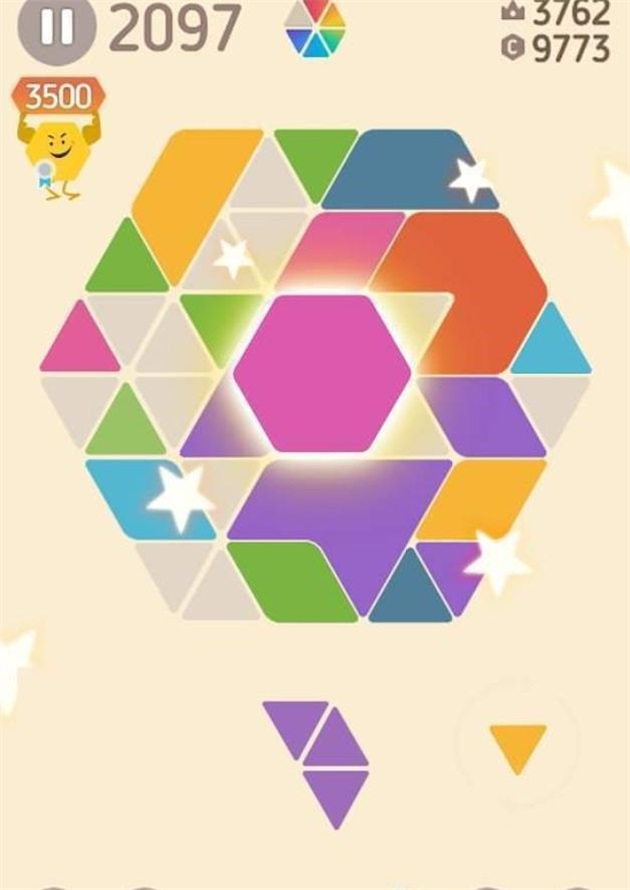Pause the game
This screenshot has height=890, width=630.
click(57, 26)
